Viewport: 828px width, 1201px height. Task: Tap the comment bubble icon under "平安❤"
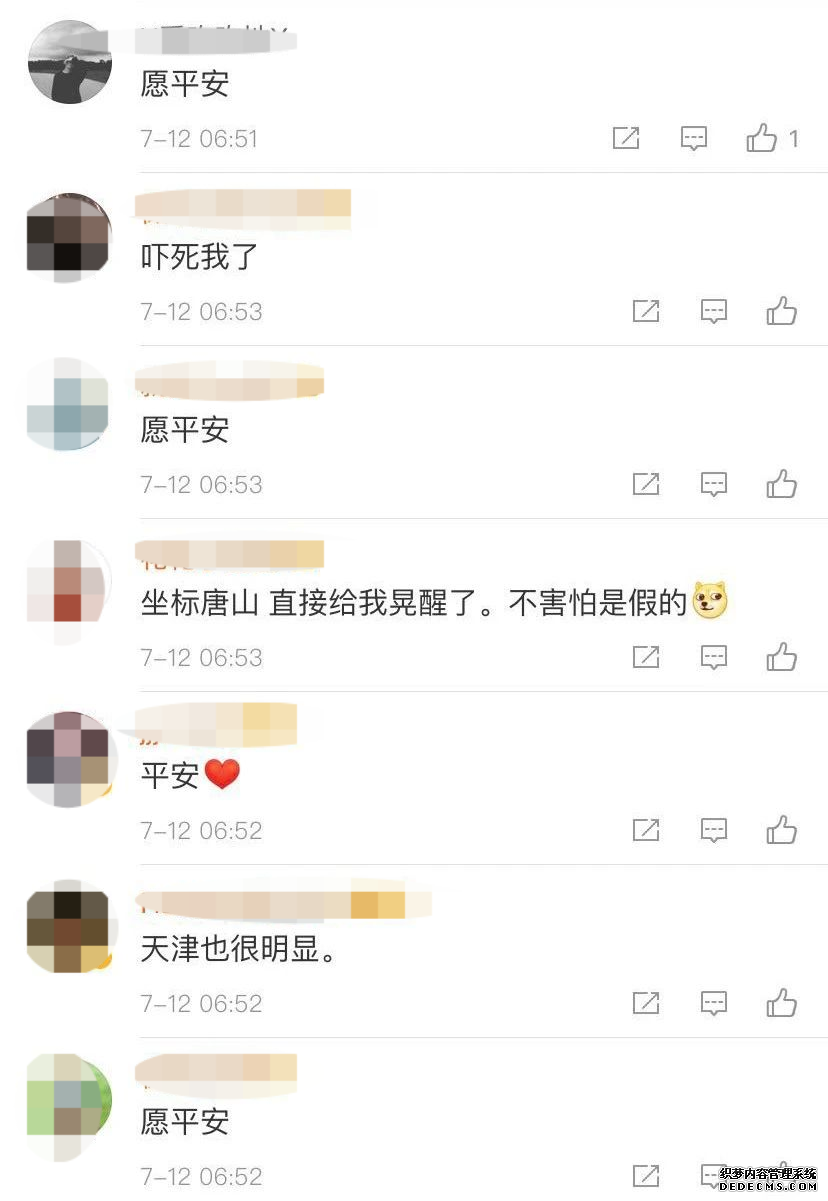pos(713,830)
